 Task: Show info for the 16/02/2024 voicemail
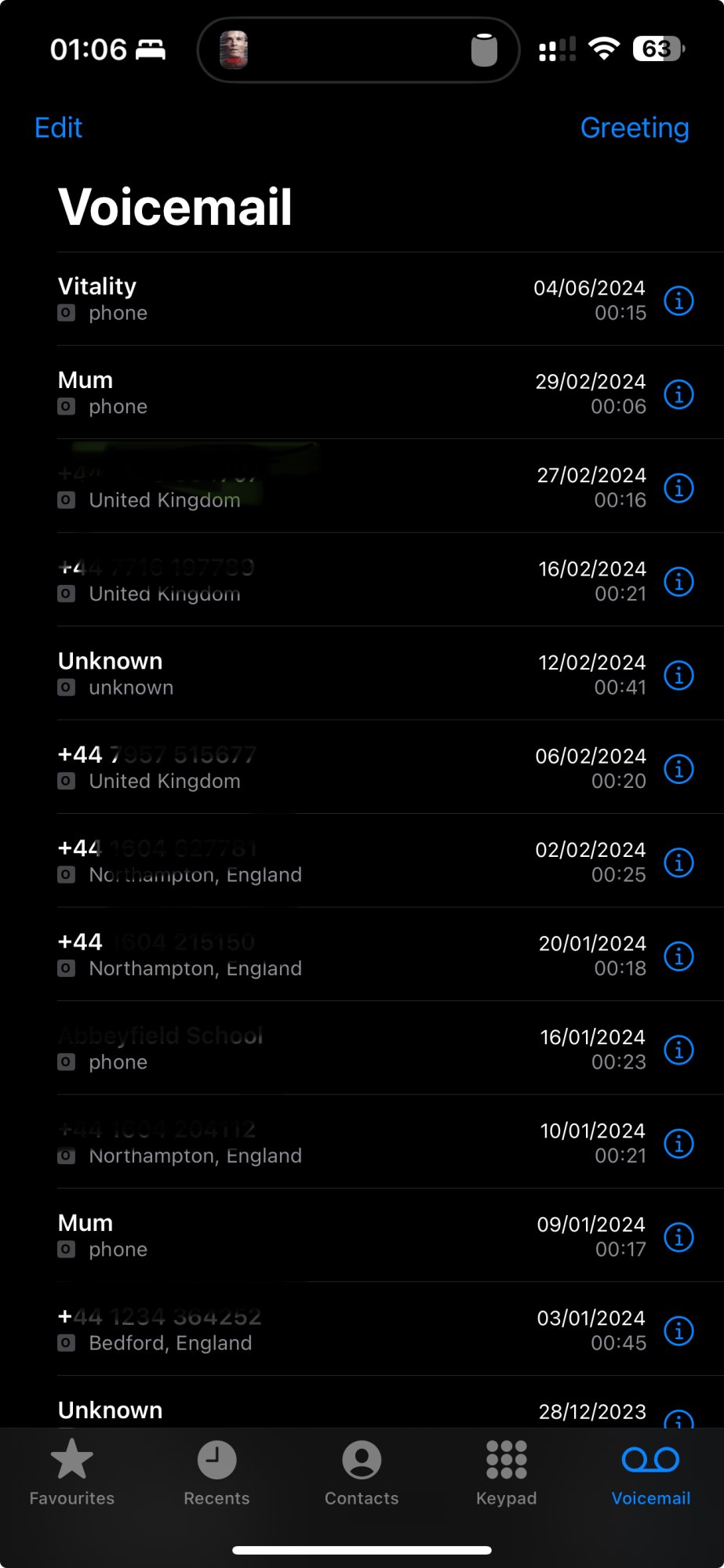coord(679,582)
